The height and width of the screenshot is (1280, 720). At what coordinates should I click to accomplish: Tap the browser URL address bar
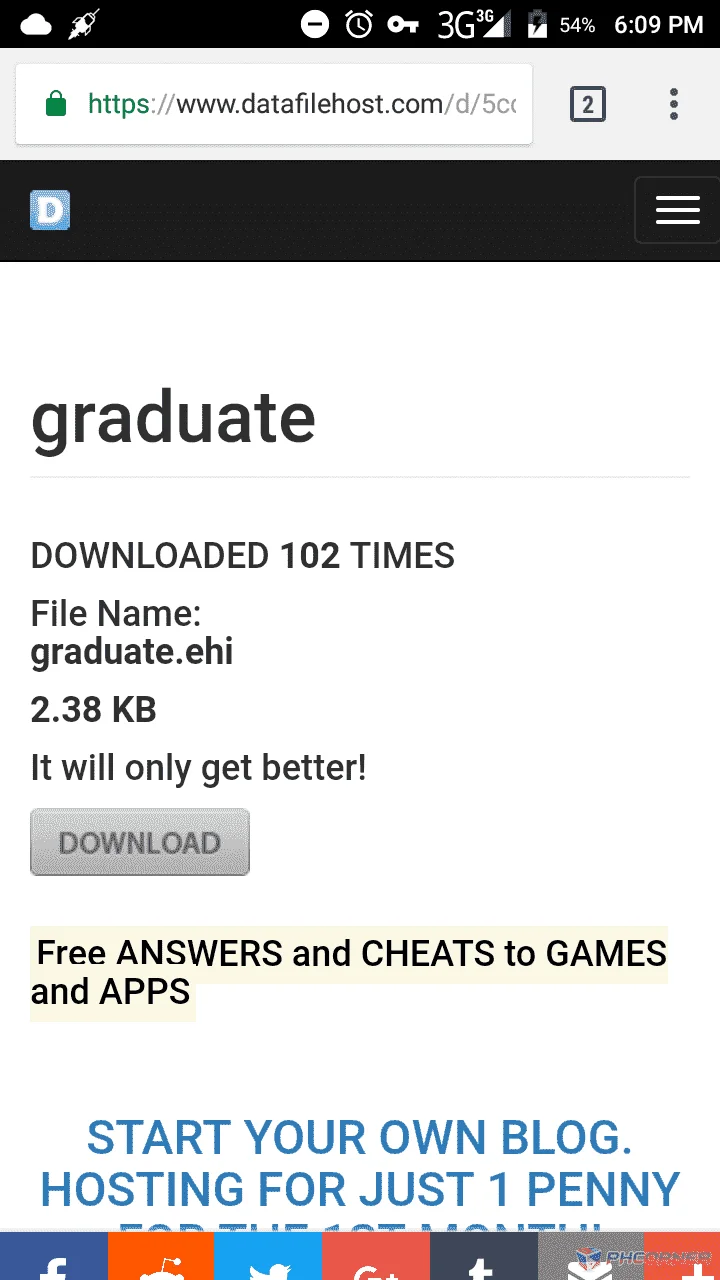(274, 104)
